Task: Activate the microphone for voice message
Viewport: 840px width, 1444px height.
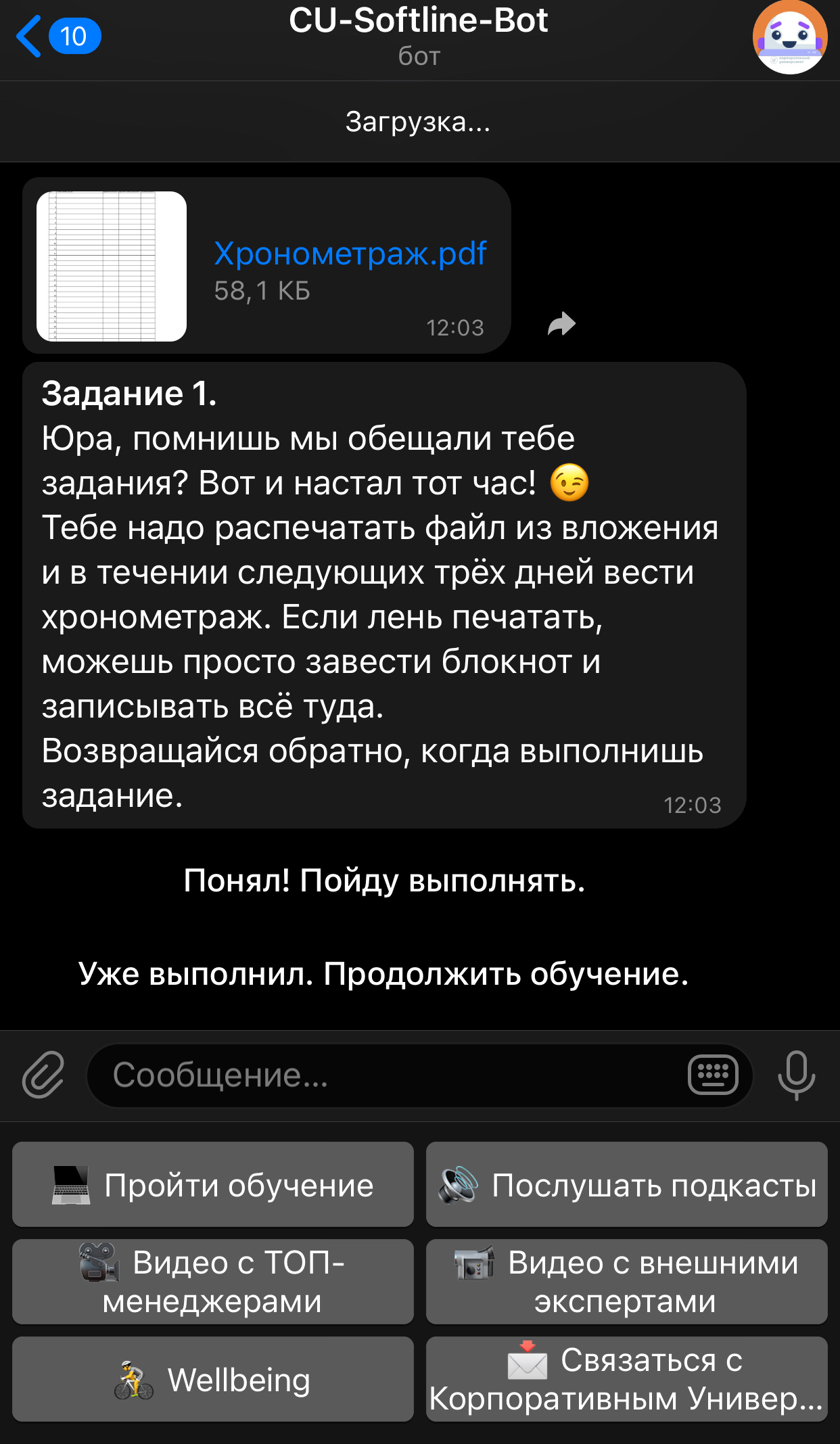Action: click(798, 1075)
